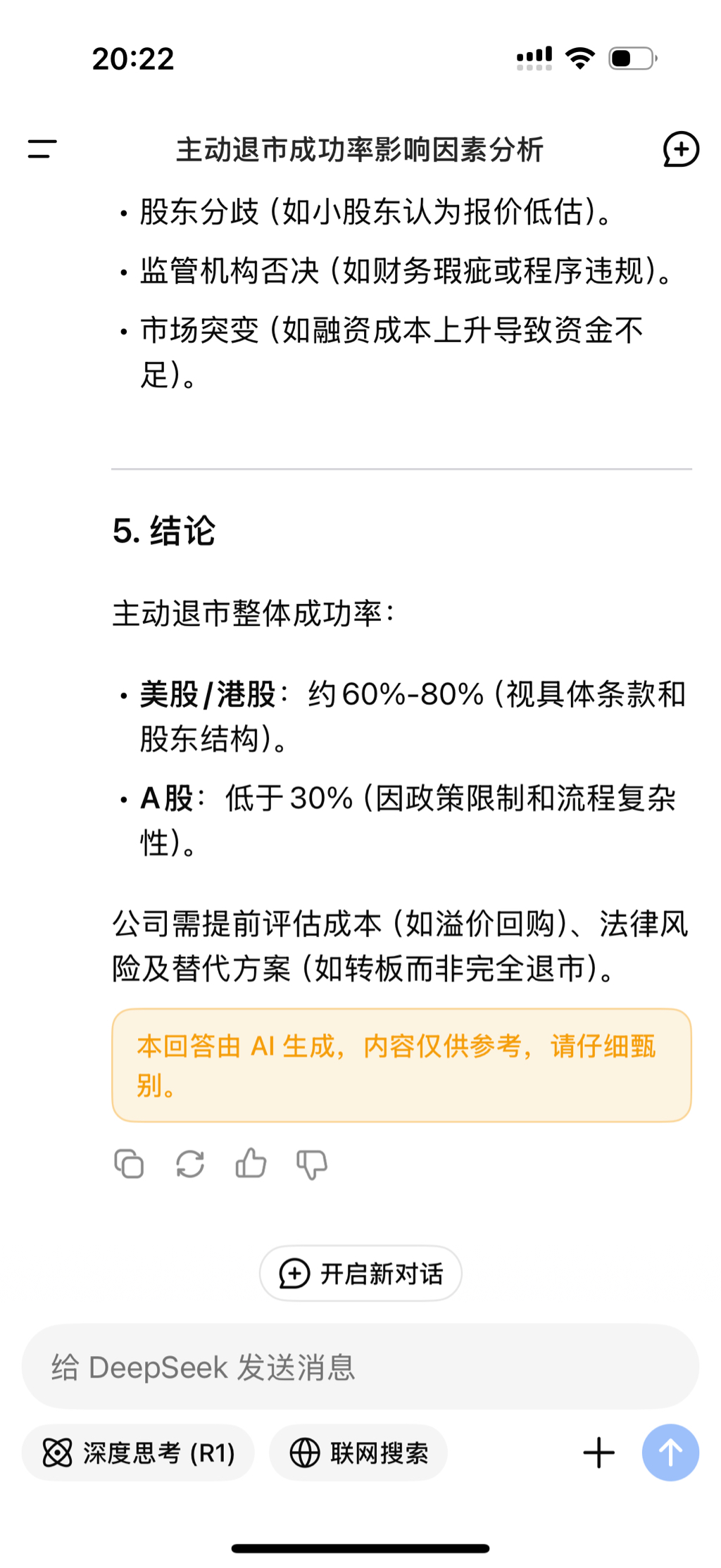Viewport: 721px width, 1568px height.
Task: Tap the 开启新对话 button
Action: click(360, 1273)
